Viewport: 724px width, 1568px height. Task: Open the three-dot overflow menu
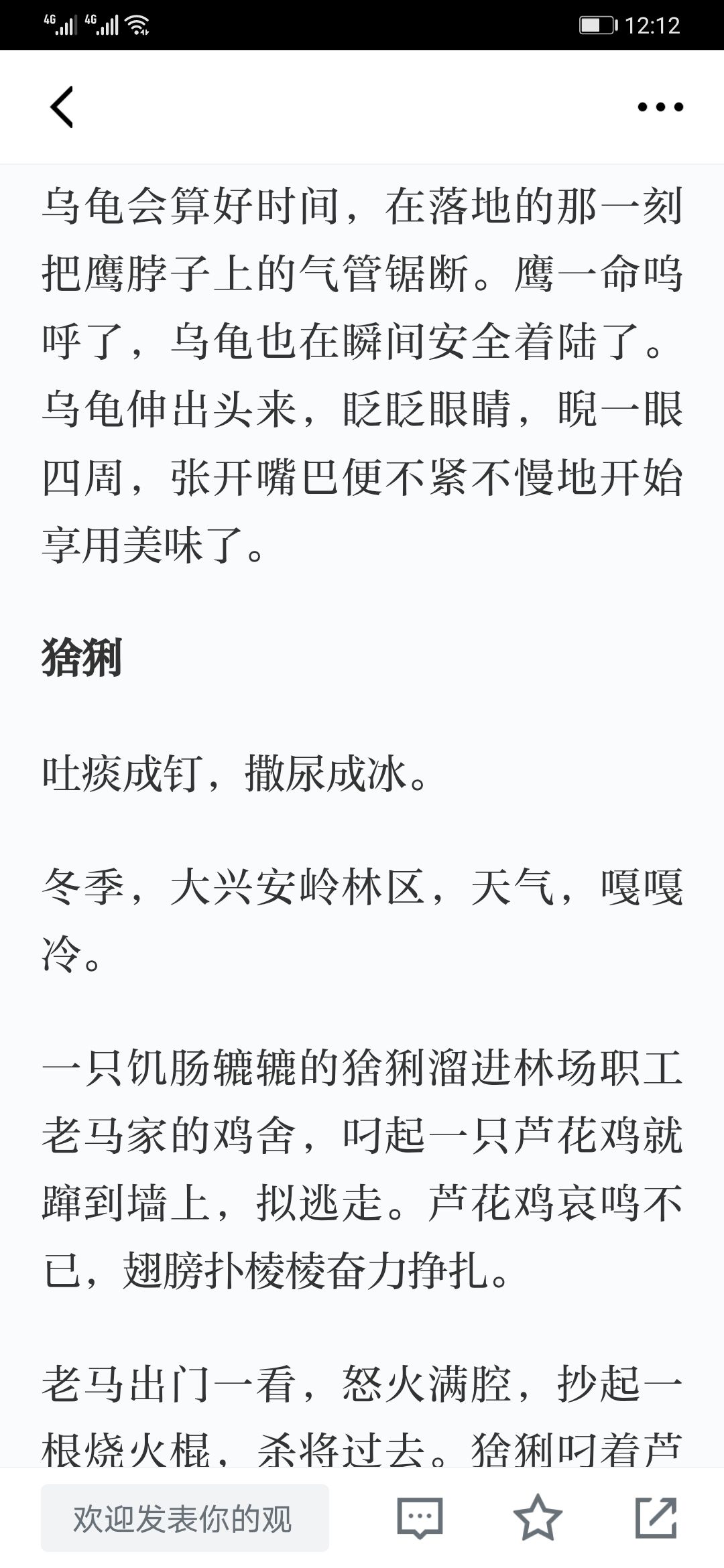coord(660,107)
